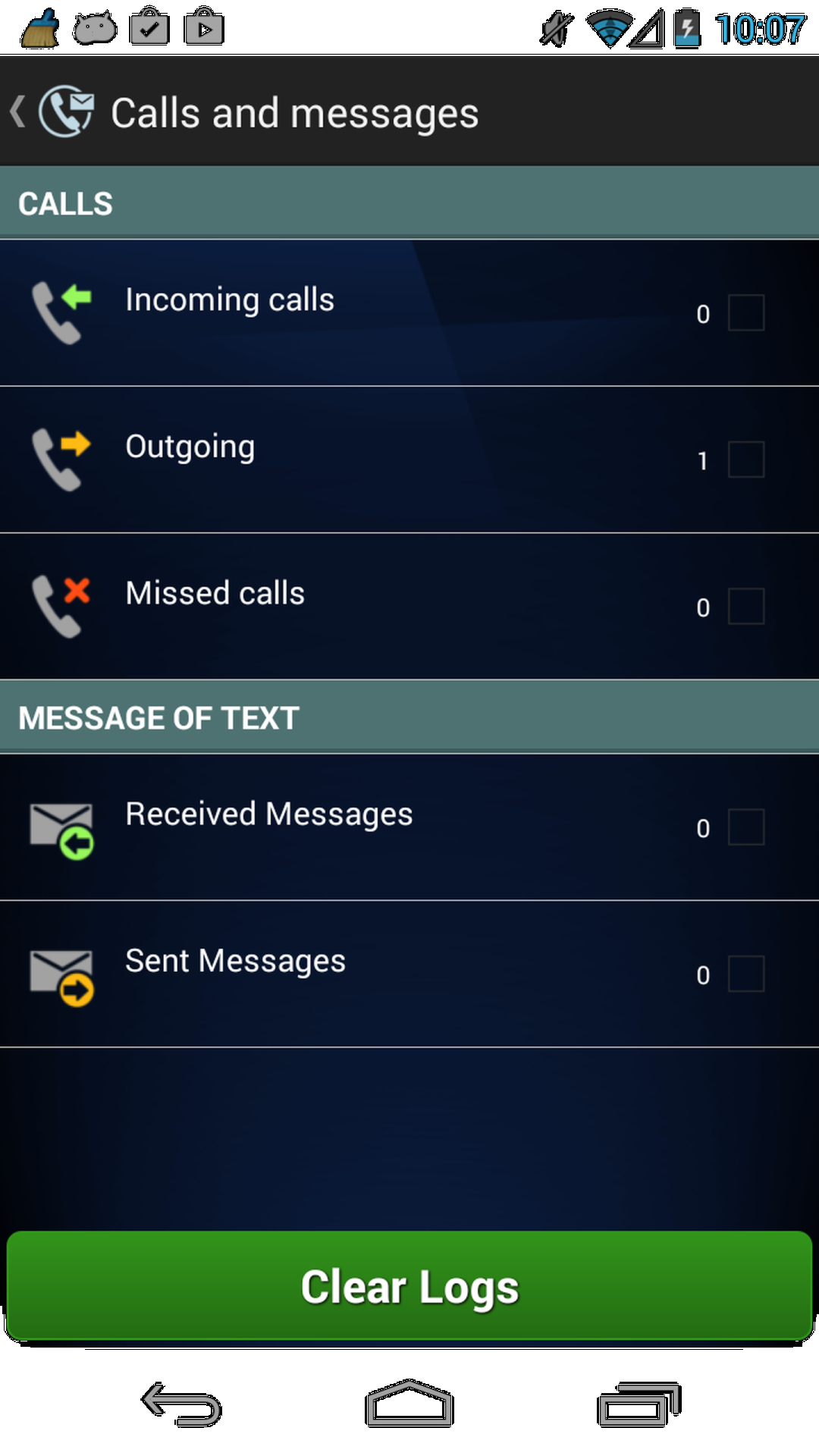Check the Sent Messages checkbox
This screenshot has height=1456, width=819.
pos(747,974)
